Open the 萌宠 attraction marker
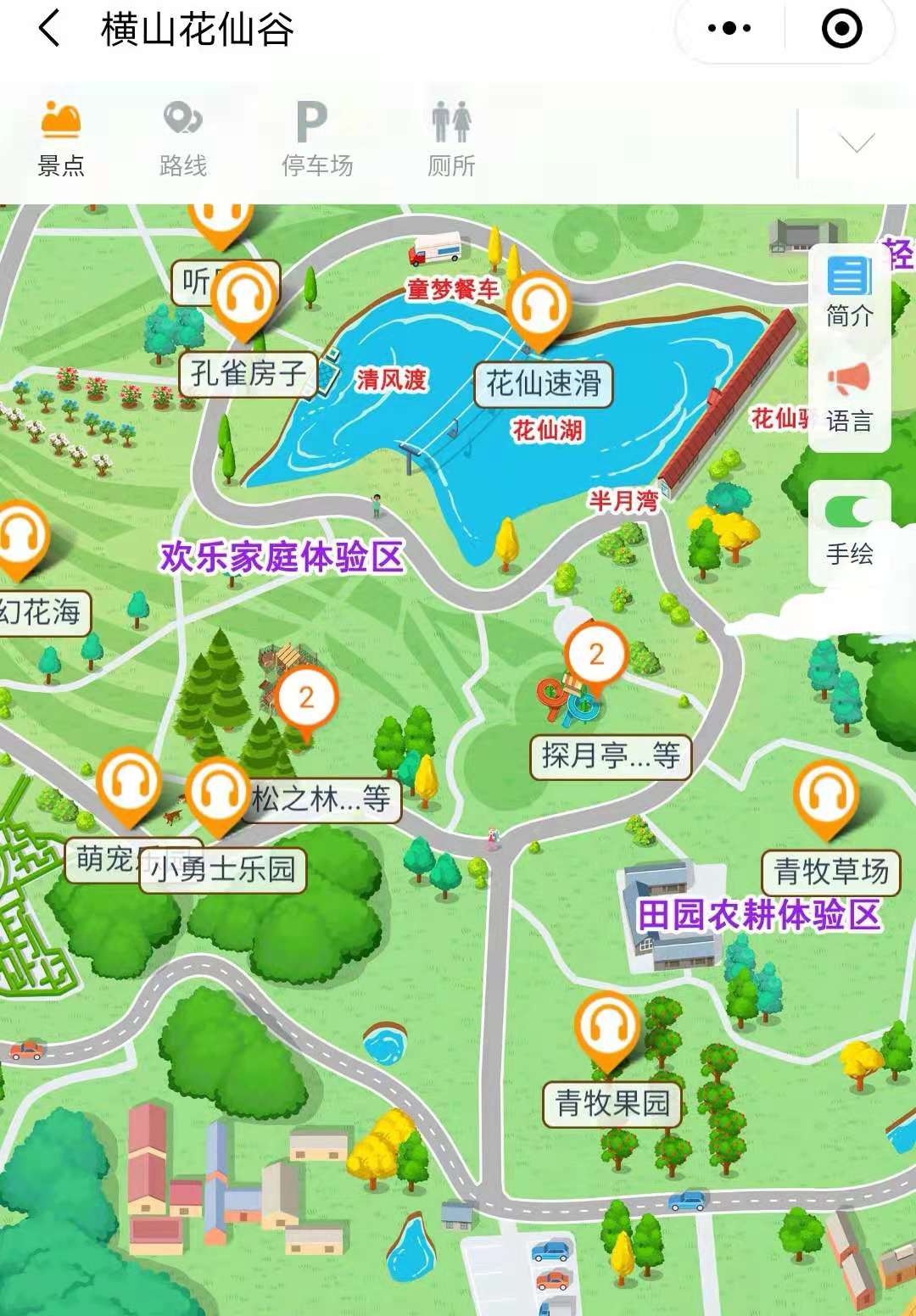916x1316 pixels. tap(127, 785)
